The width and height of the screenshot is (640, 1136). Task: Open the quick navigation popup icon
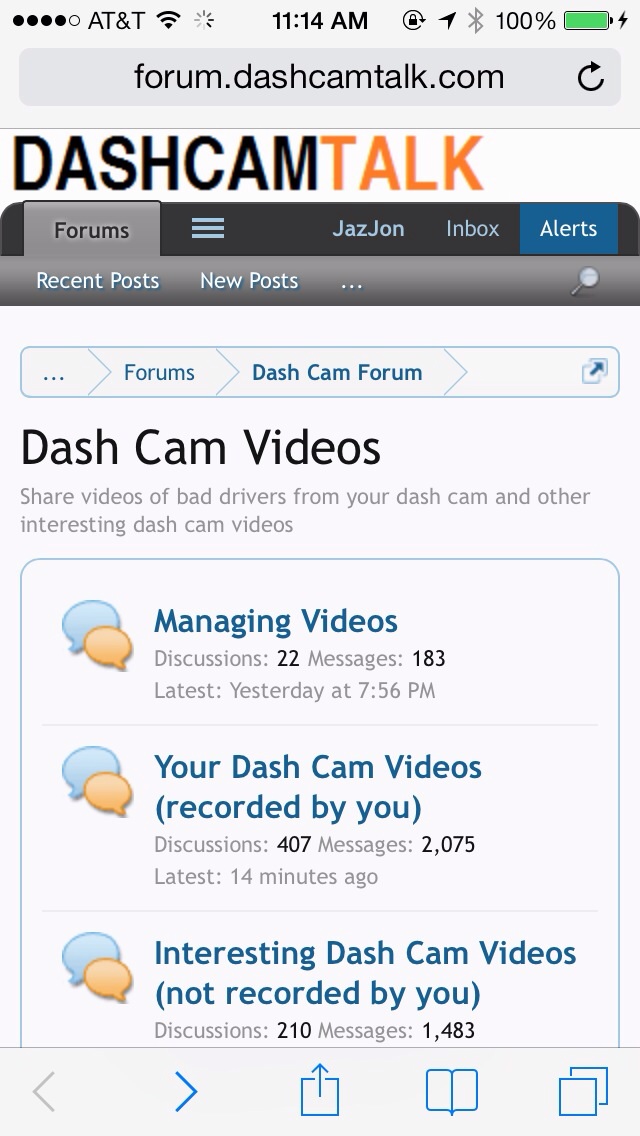(594, 372)
